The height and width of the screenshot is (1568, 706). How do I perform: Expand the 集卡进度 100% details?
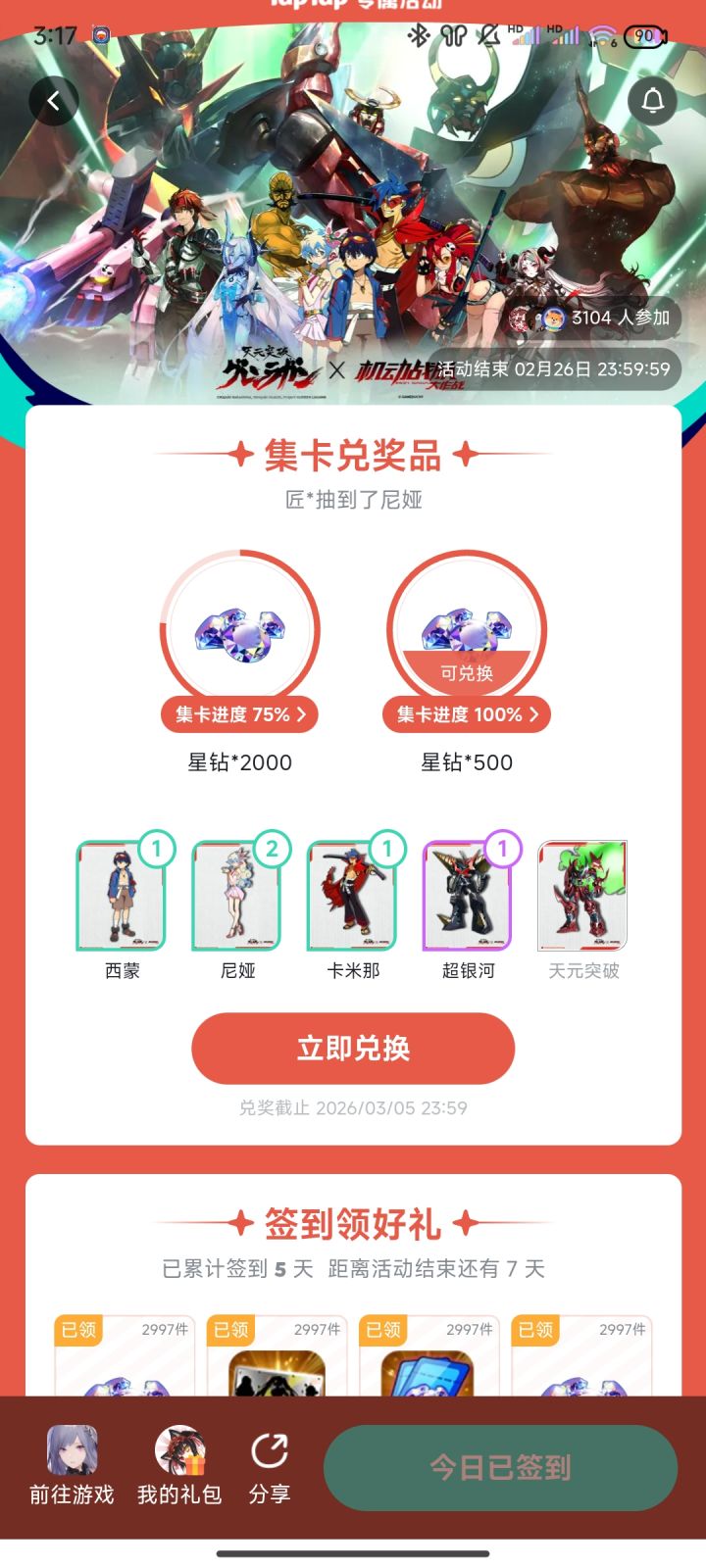pos(466,714)
